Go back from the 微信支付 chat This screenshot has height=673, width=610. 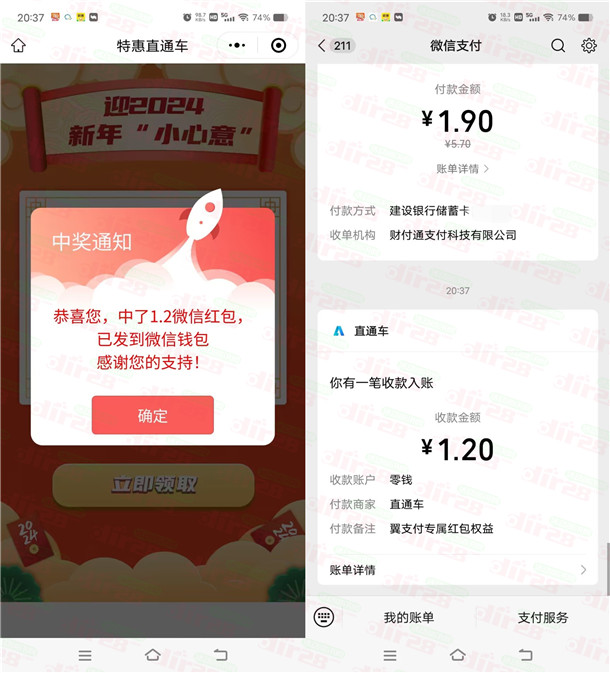pos(323,45)
